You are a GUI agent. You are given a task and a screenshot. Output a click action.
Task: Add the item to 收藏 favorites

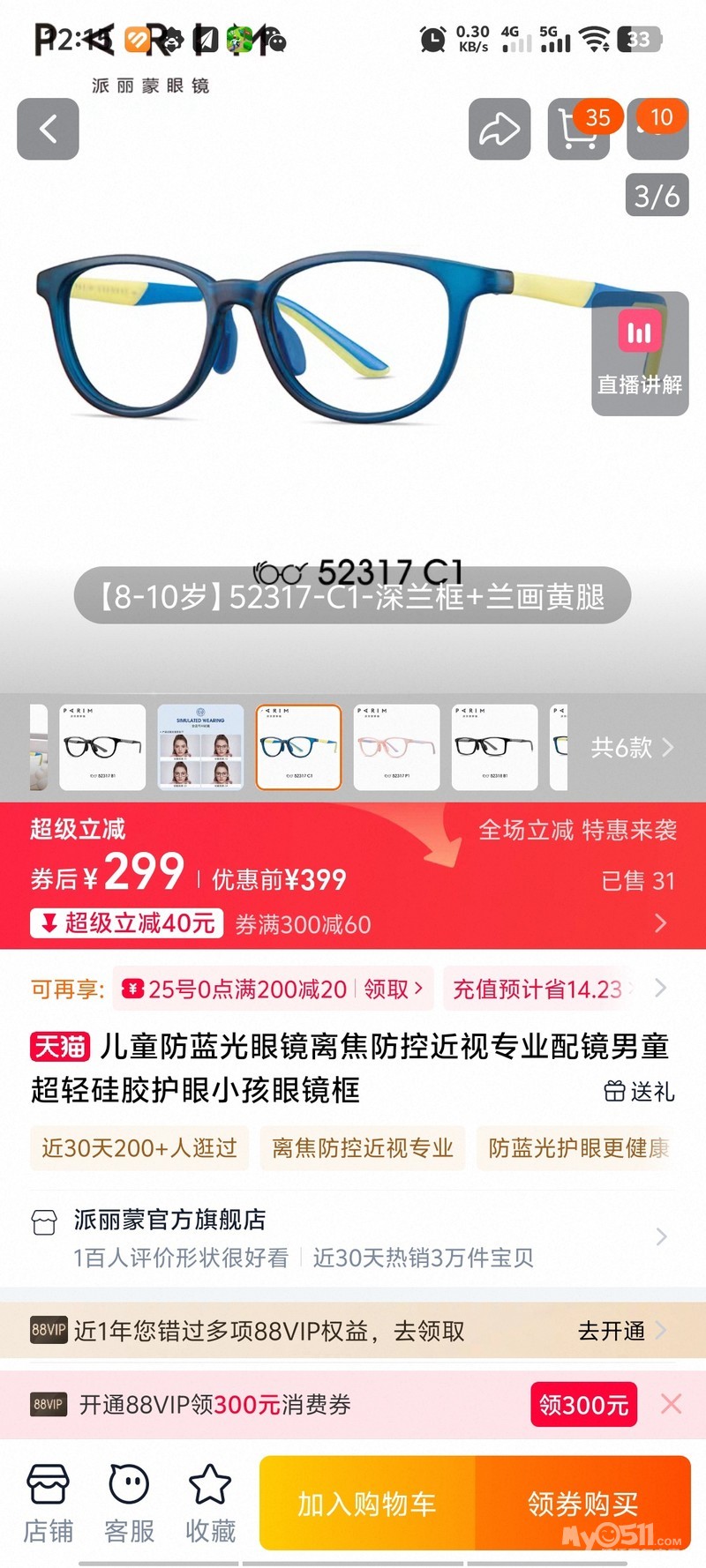tap(210, 1504)
